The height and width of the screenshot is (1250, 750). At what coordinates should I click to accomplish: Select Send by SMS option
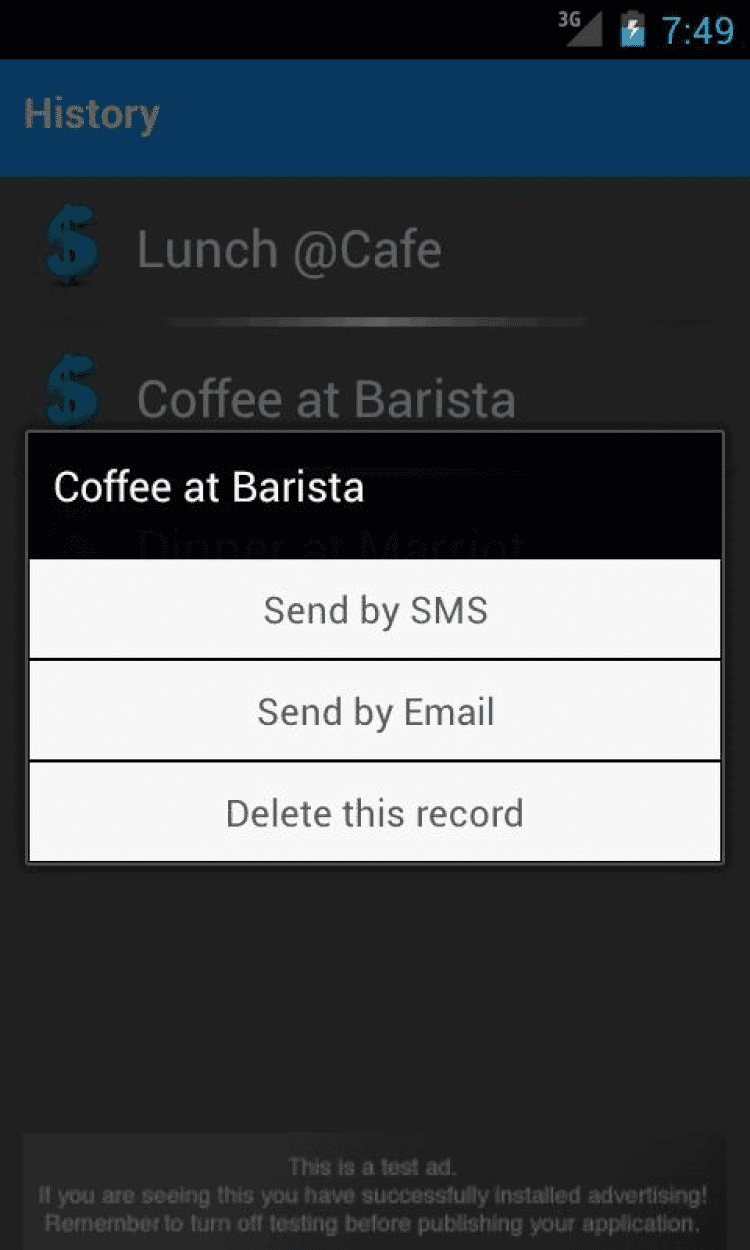(375, 609)
